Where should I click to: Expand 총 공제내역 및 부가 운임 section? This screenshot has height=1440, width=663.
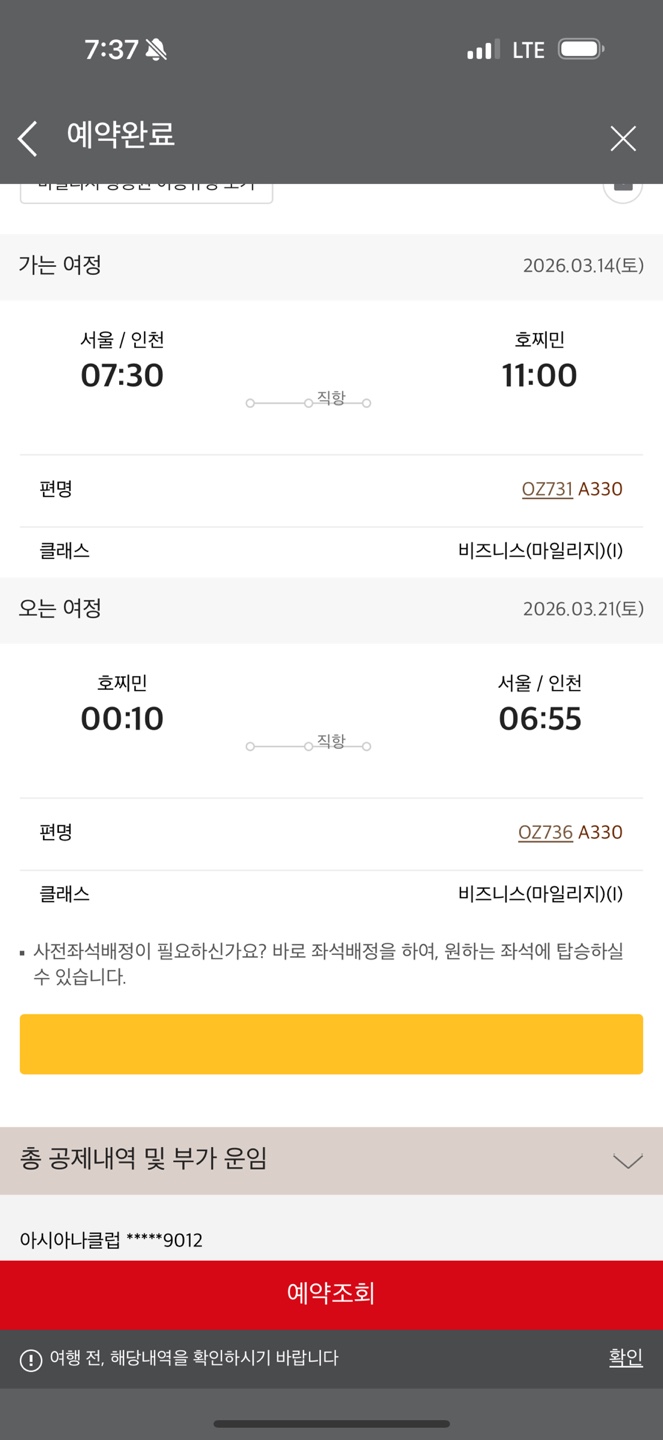pos(627,1160)
